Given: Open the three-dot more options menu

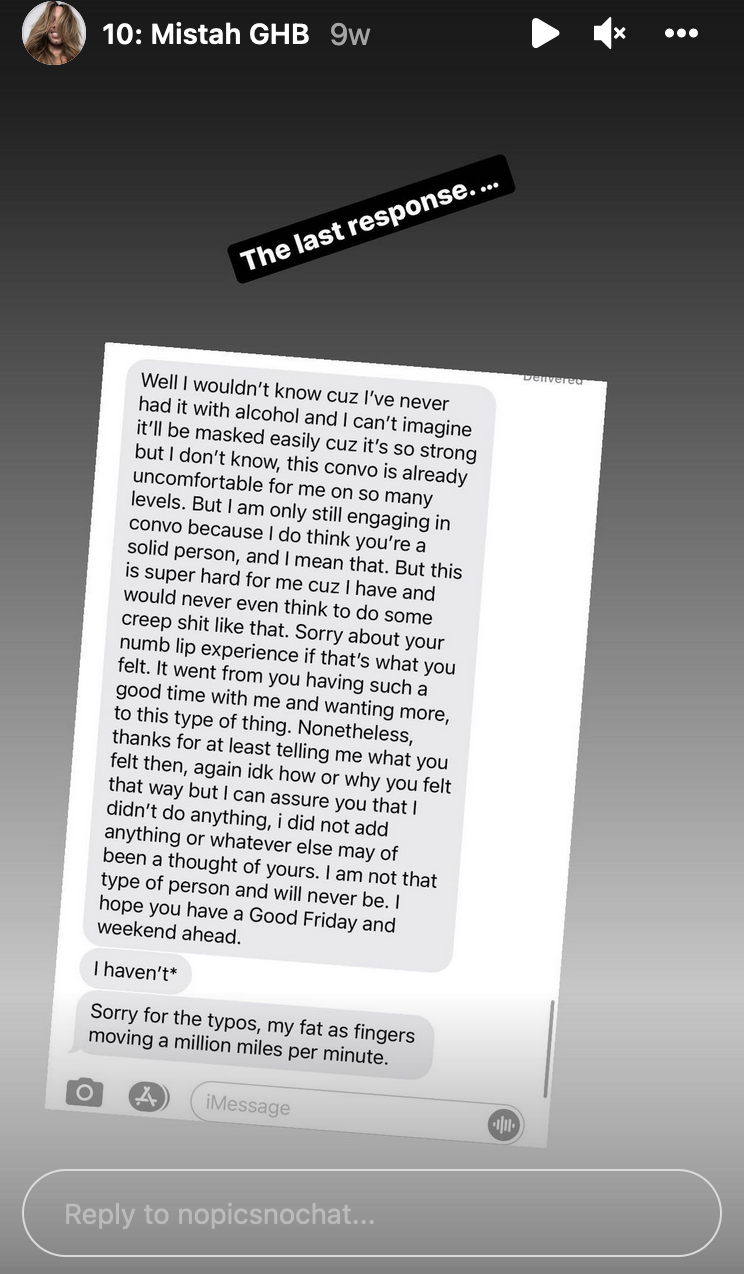Looking at the screenshot, I should click(x=681, y=33).
